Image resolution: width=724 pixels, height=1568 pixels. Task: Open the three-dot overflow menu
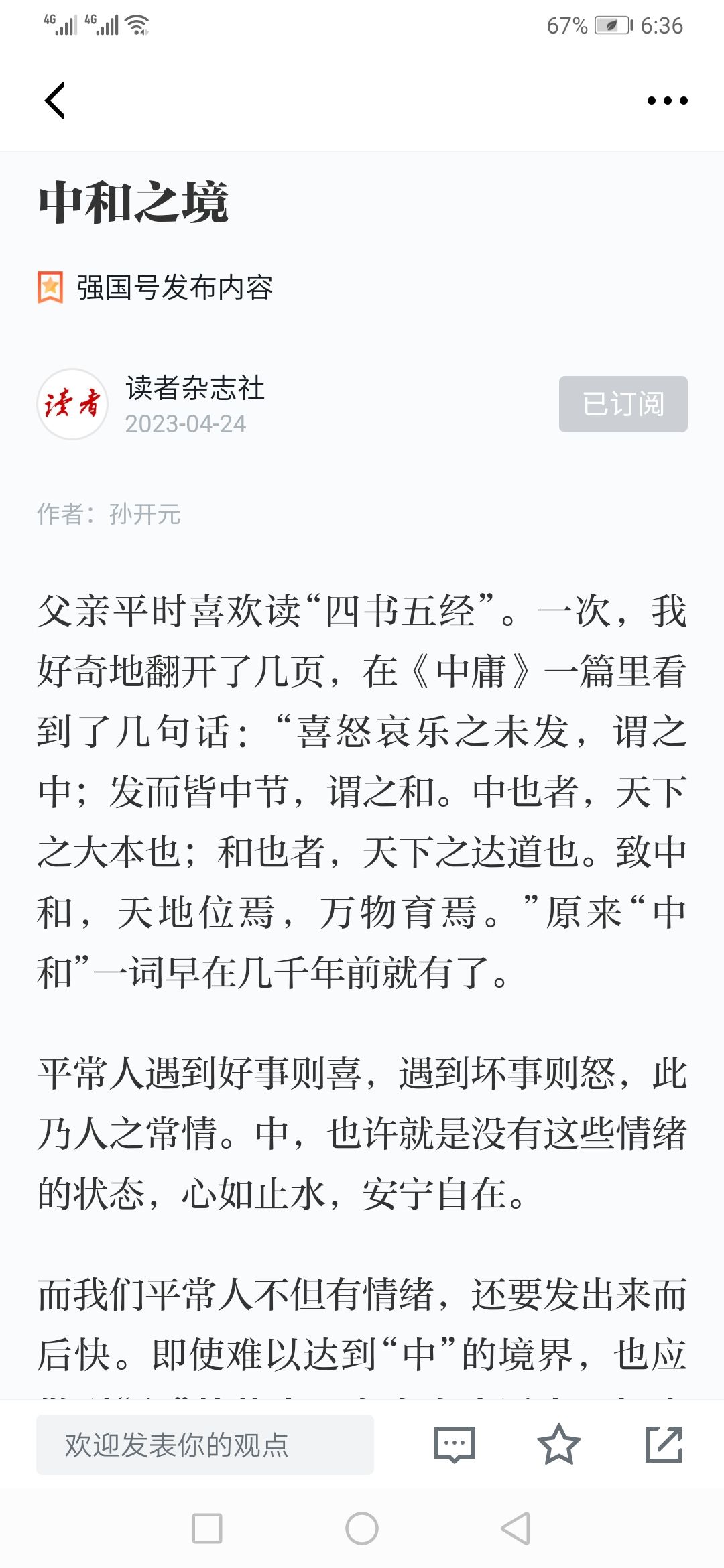[667, 101]
